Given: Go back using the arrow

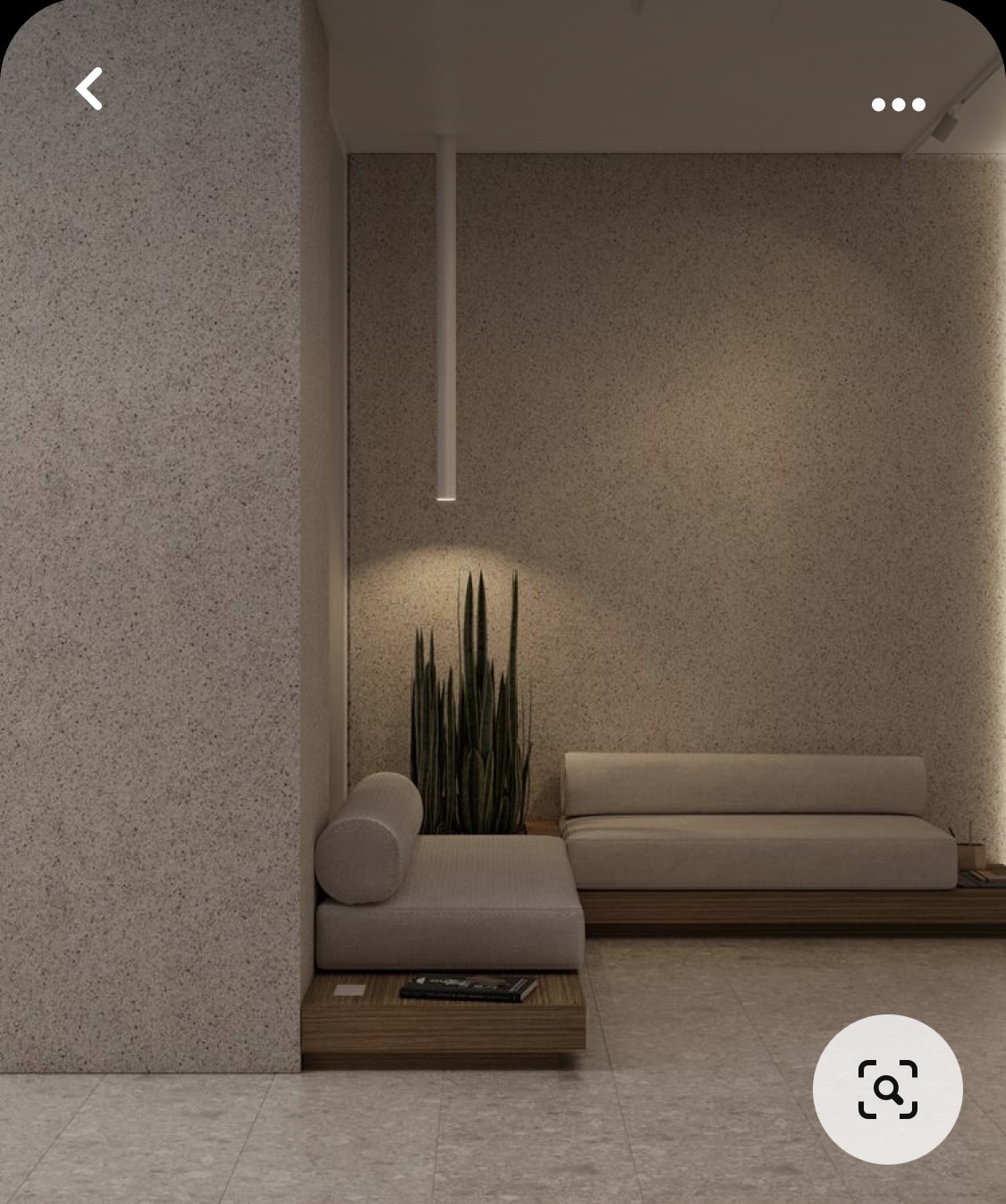Looking at the screenshot, I should point(89,89).
